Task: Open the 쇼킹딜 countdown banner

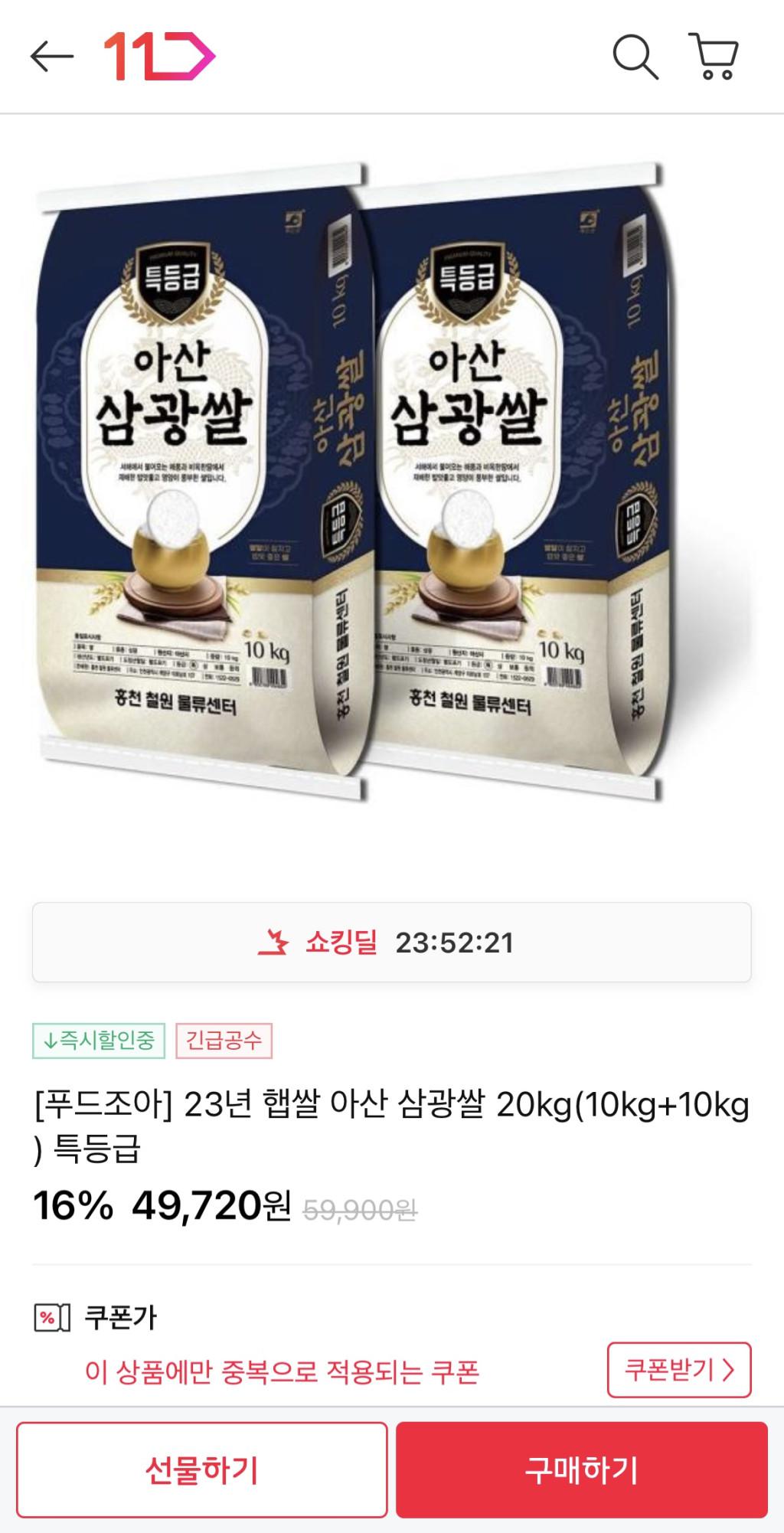Action: pyautogui.click(x=391, y=942)
